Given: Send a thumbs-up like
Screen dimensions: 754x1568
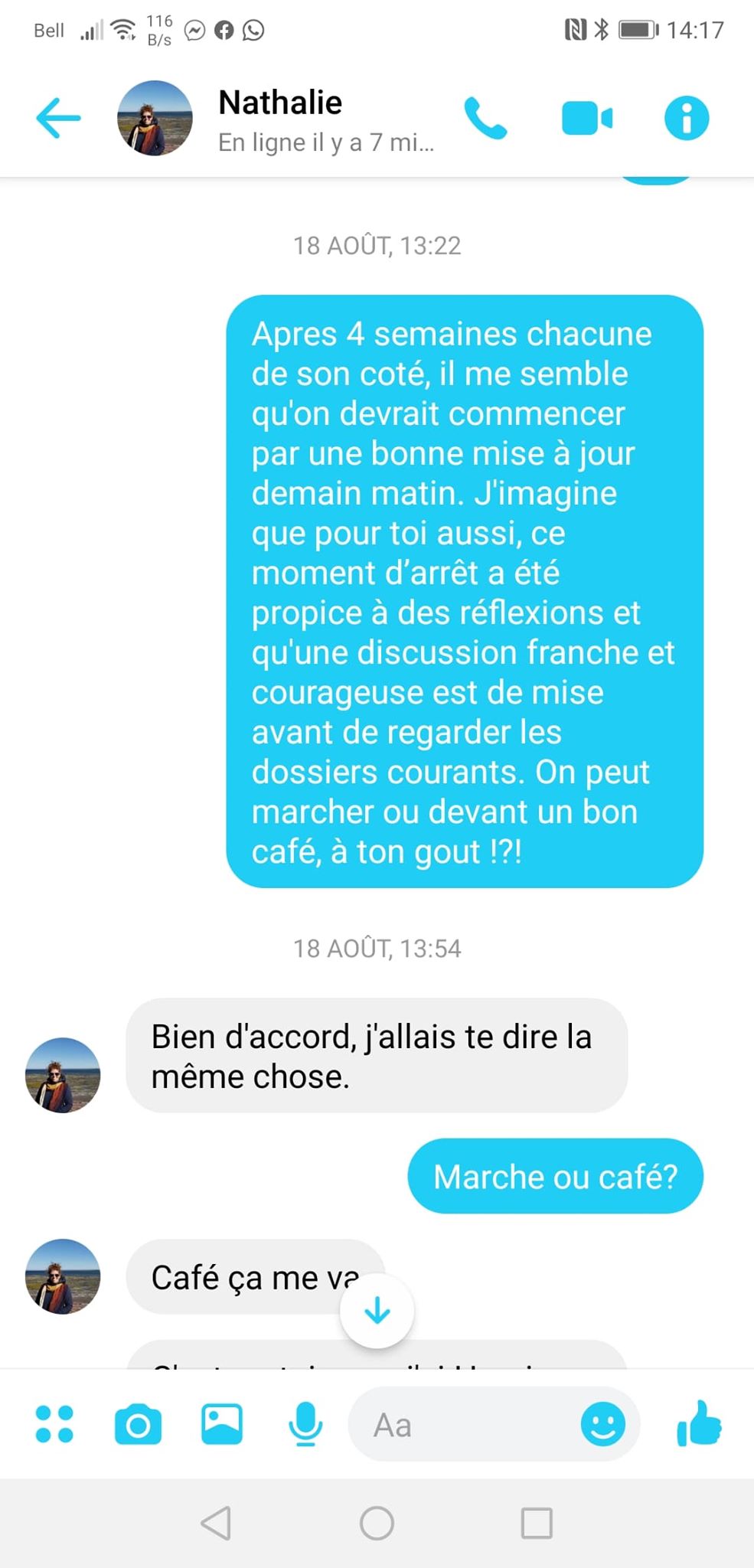Looking at the screenshot, I should 699,1424.
